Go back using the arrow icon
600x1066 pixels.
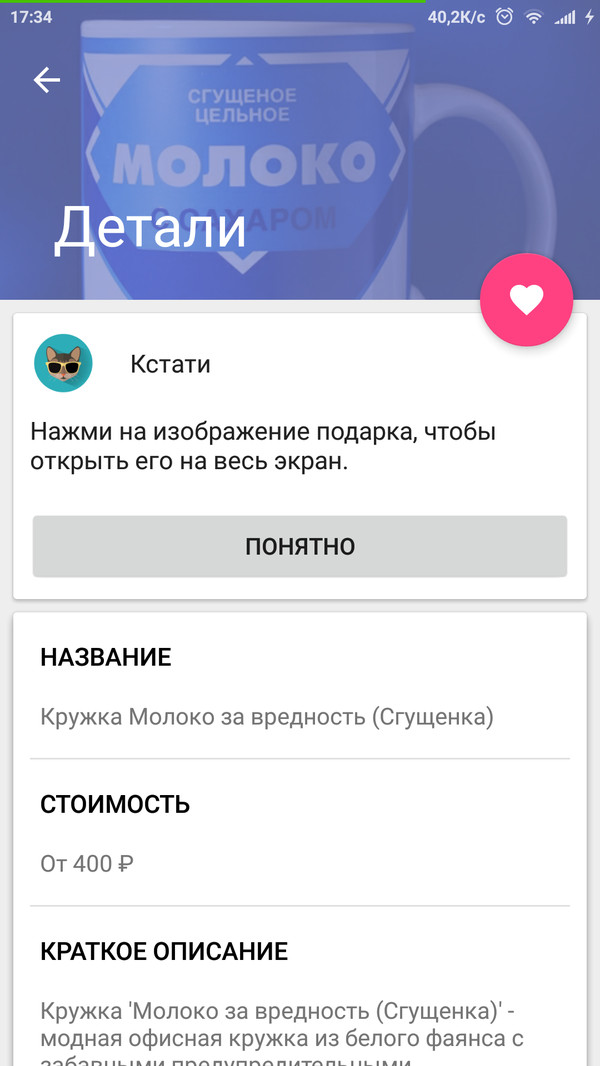click(x=47, y=80)
